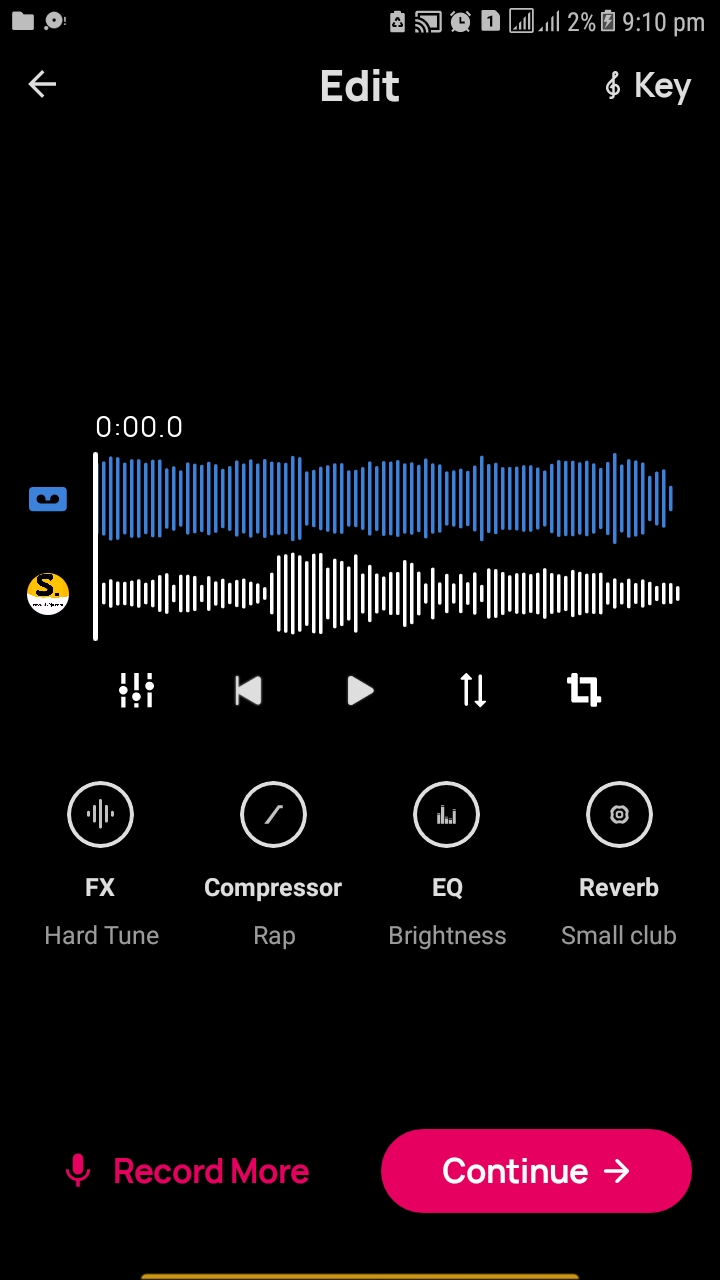
Task: Tap Record More to add vocals
Action: [x=211, y=1171]
